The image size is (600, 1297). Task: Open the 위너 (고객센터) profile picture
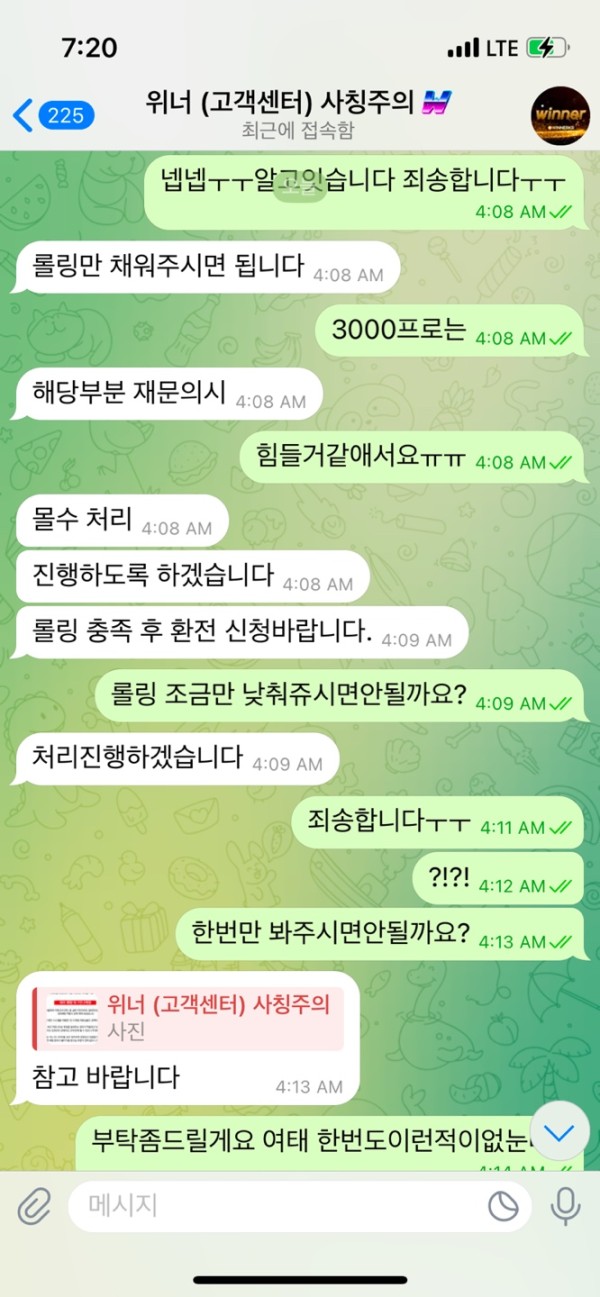point(559,115)
